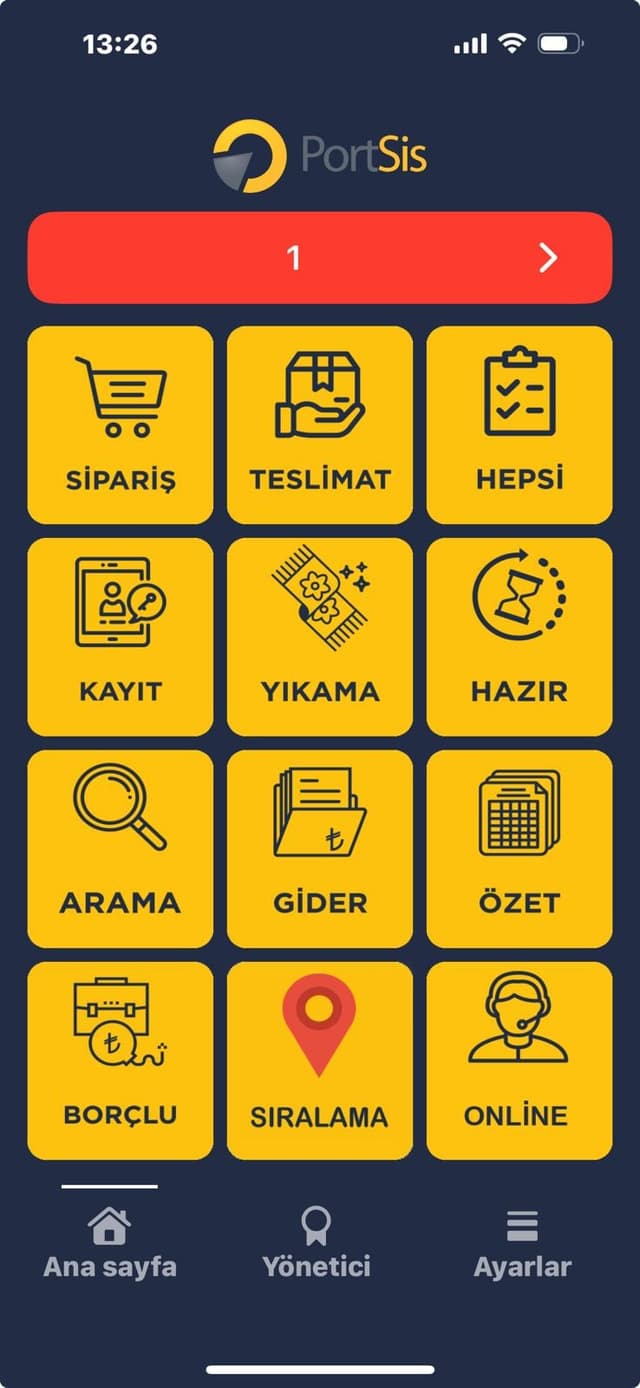Open the SİPARİŞ tile
This screenshot has height=1388, width=640.
coord(120,424)
